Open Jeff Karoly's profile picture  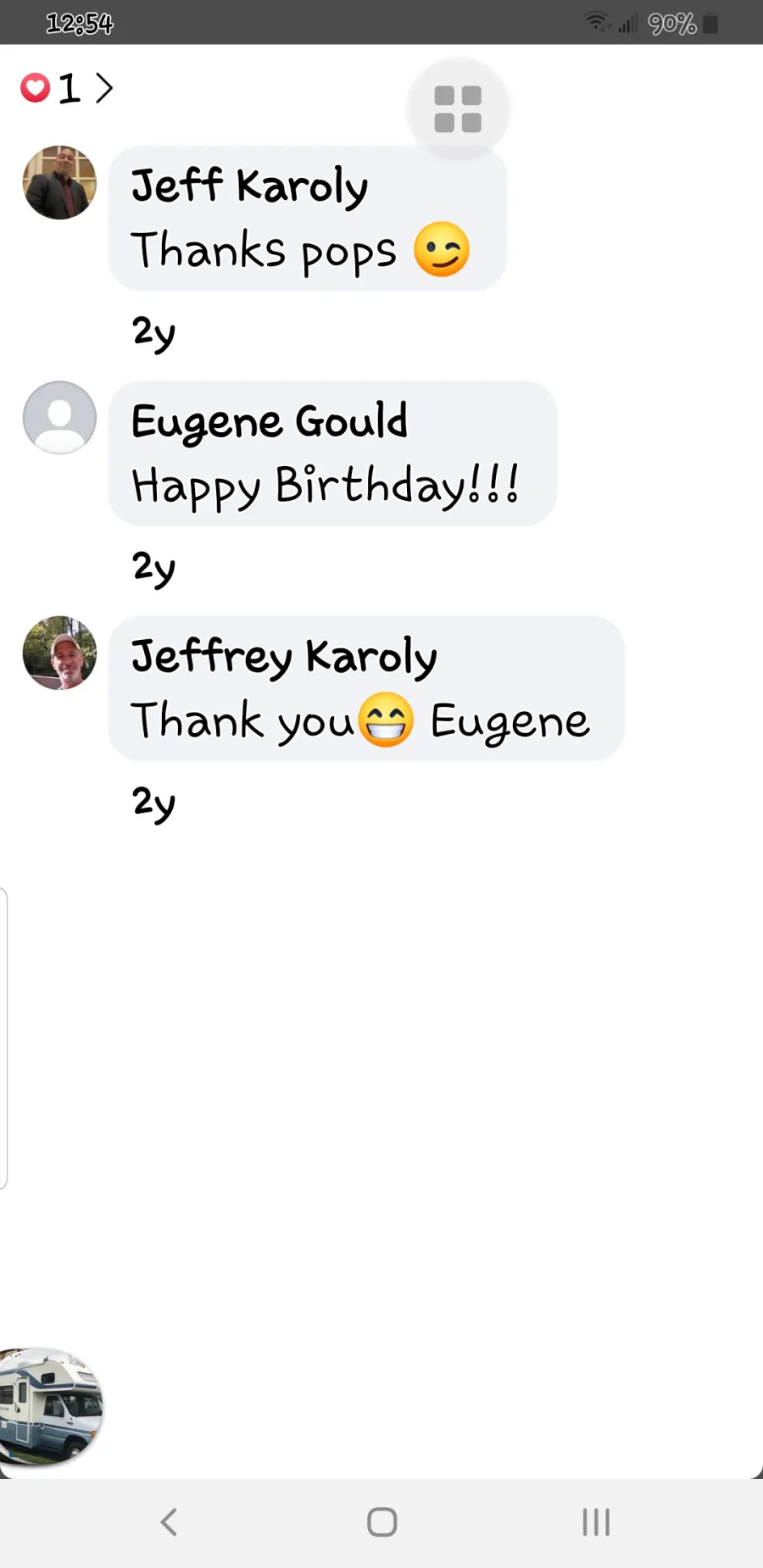pyautogui.click(x=59, y=182)
